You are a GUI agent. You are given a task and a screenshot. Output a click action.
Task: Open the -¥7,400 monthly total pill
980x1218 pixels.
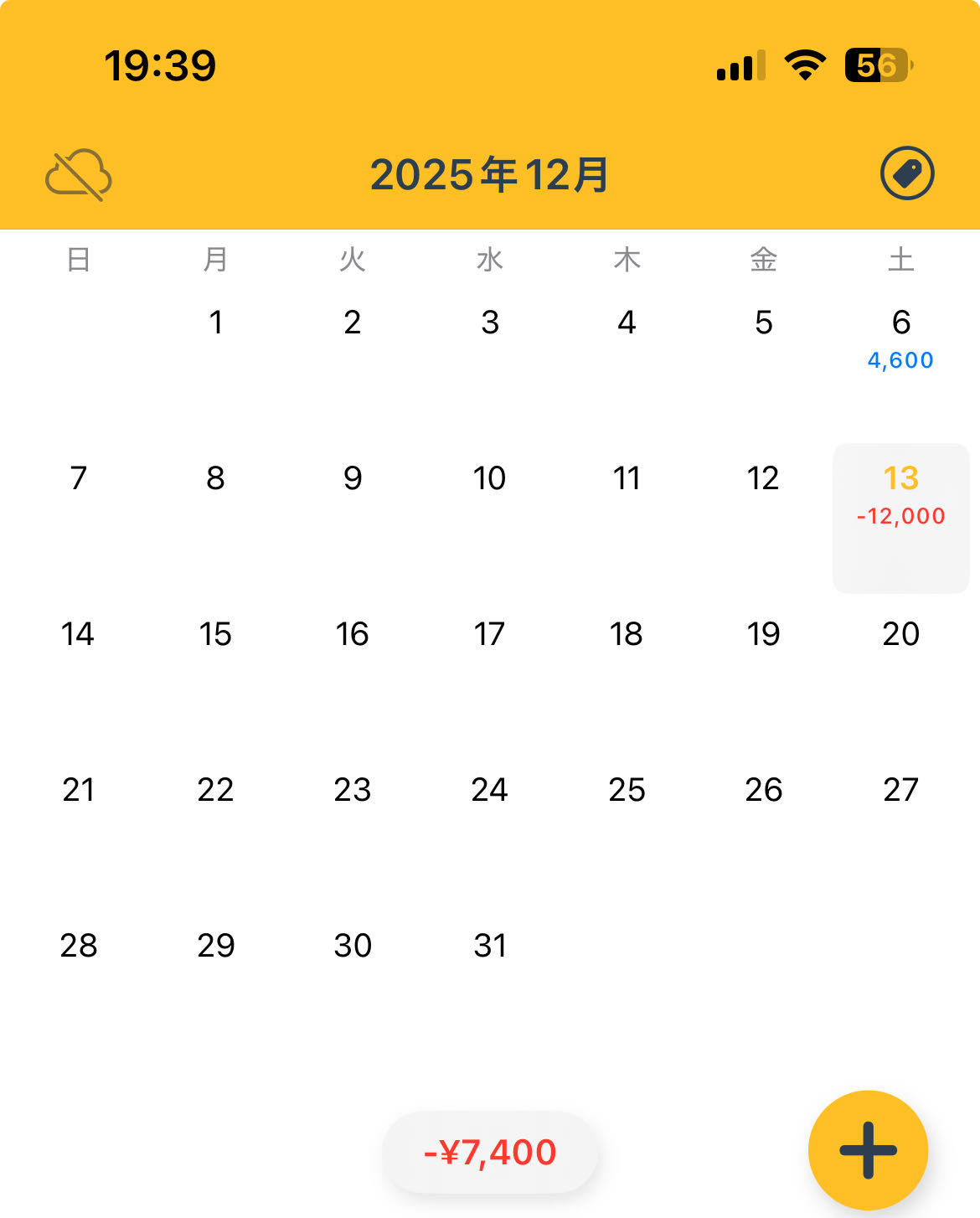pos(490,1152)
